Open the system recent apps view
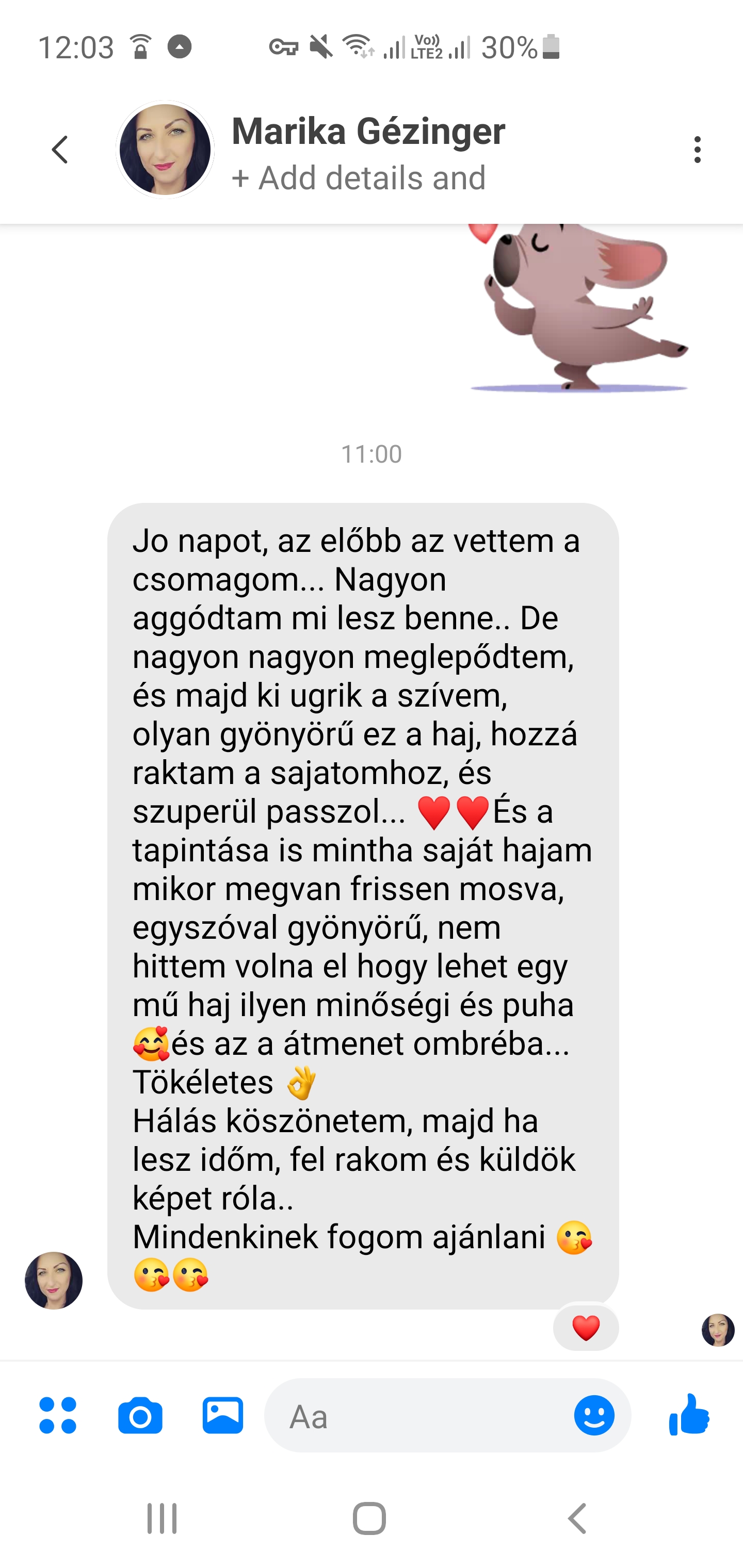 [162, 1518]
